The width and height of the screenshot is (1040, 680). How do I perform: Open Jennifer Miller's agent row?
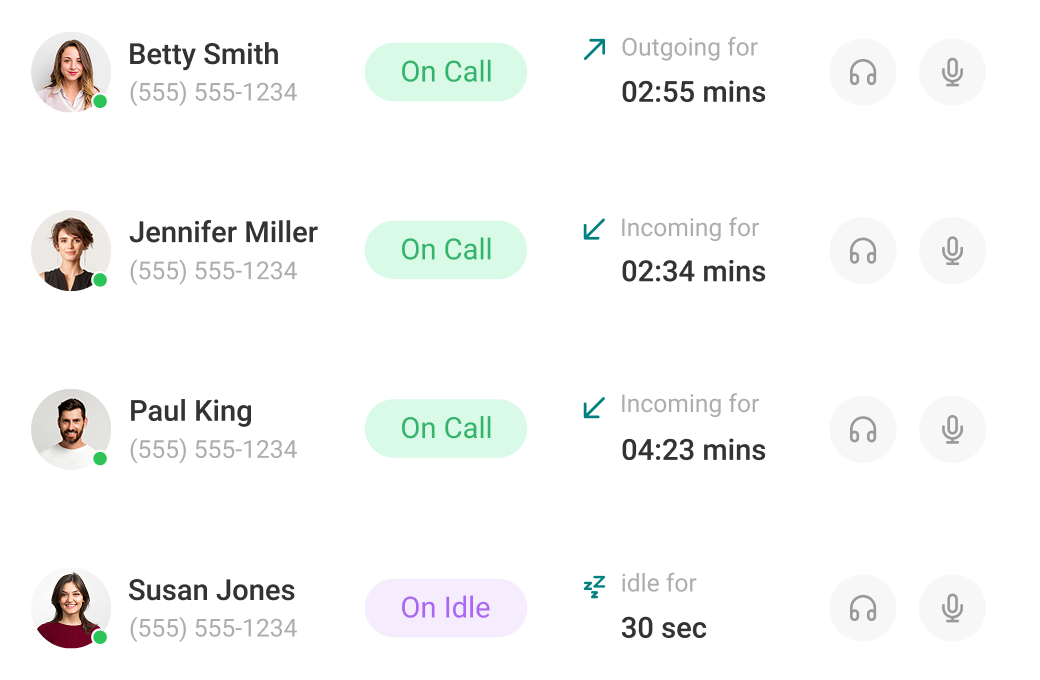coord(223,233)
